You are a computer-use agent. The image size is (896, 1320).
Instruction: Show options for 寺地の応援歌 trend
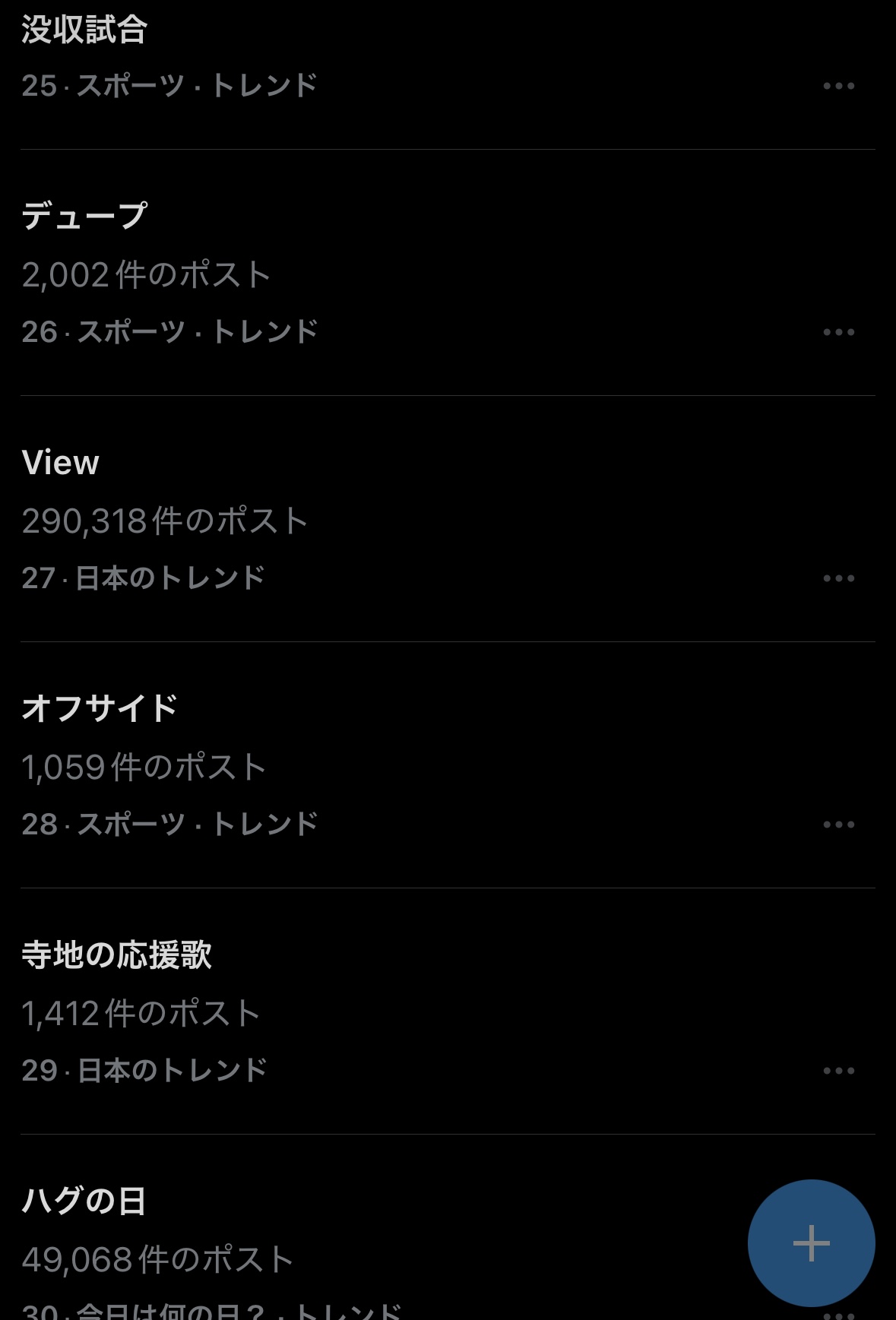point(838,1071)
